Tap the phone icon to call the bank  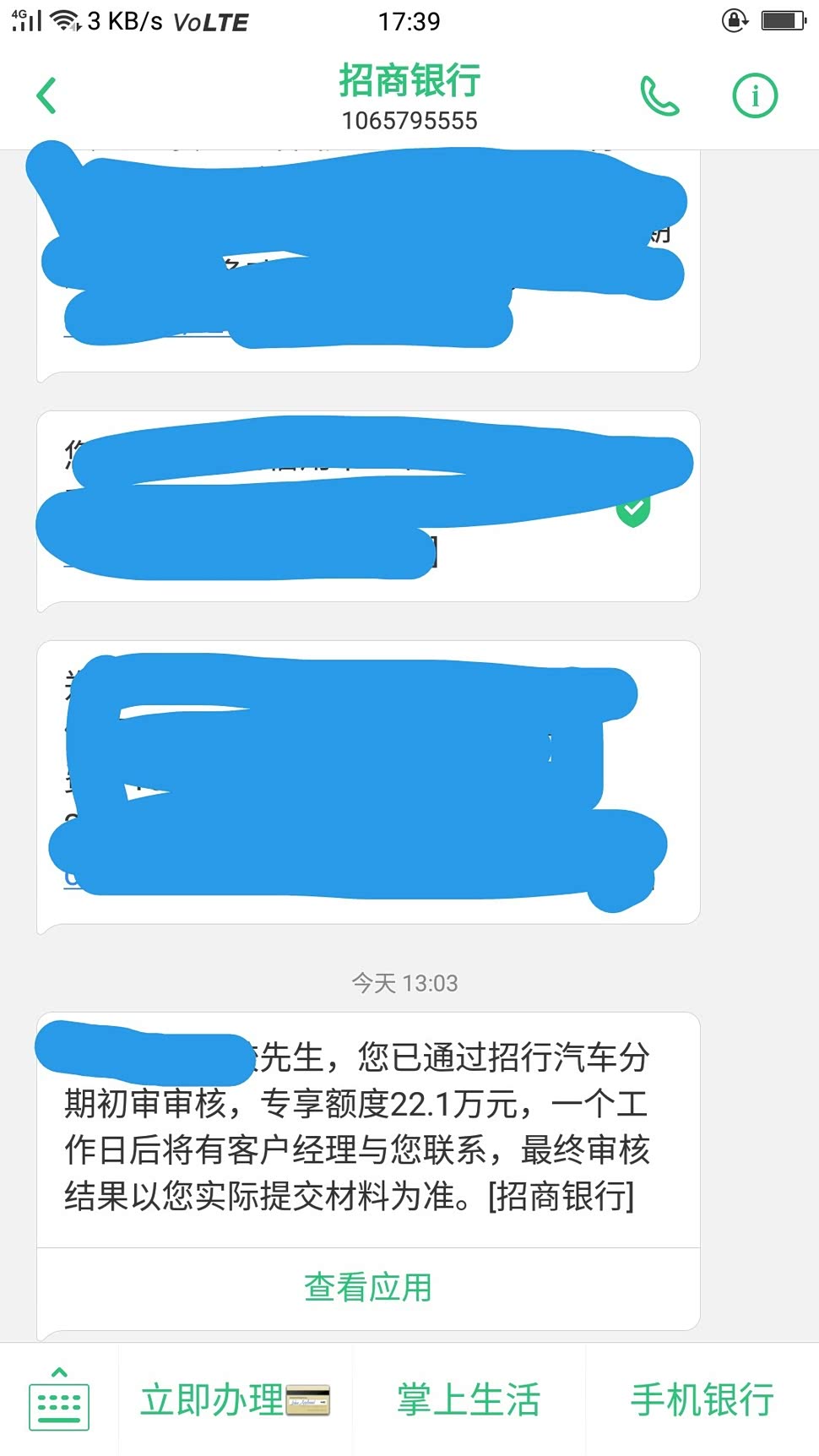(x=659, y=95)
